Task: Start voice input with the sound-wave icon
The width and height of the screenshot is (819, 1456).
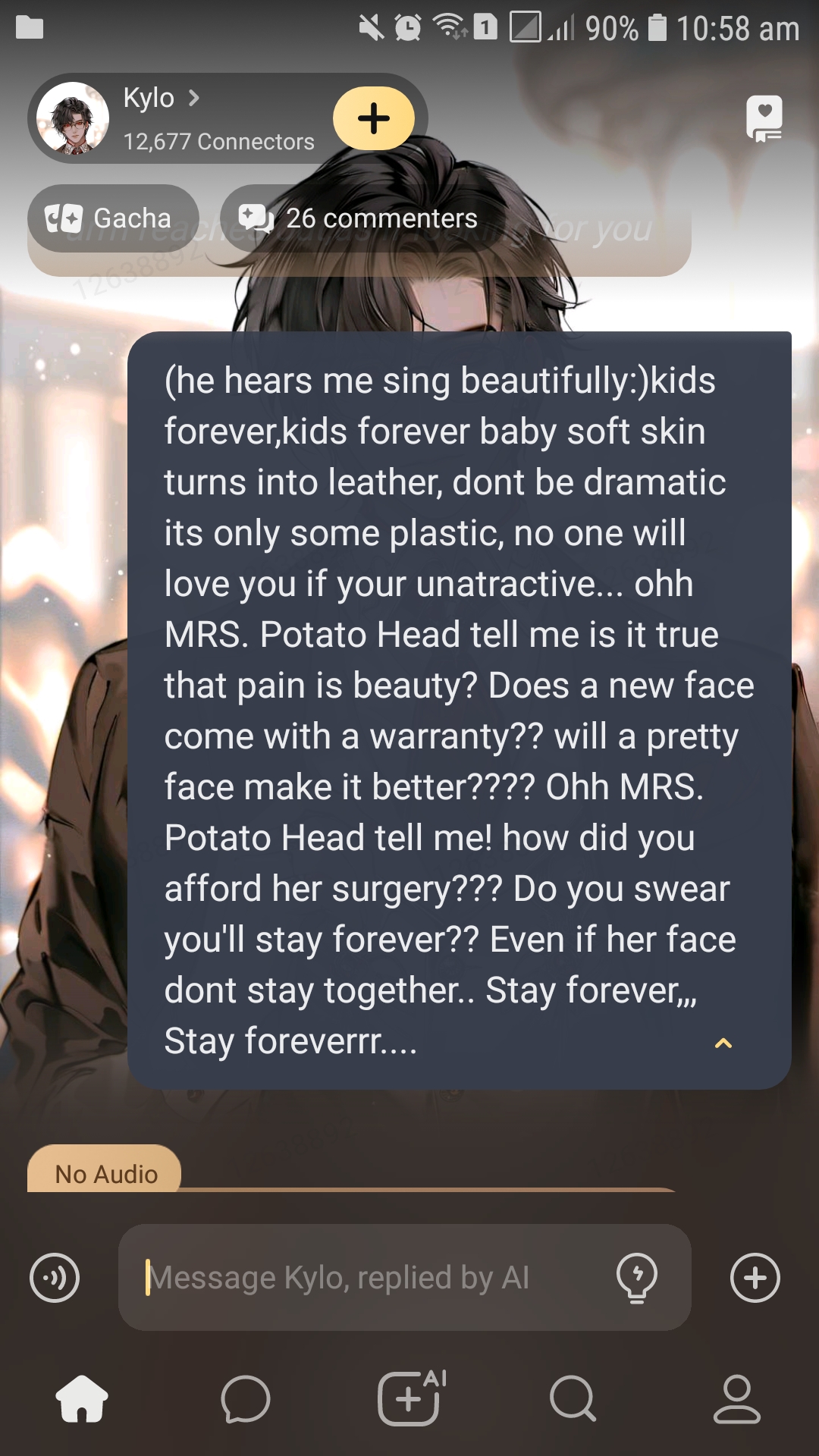Action: (55, 1278)
